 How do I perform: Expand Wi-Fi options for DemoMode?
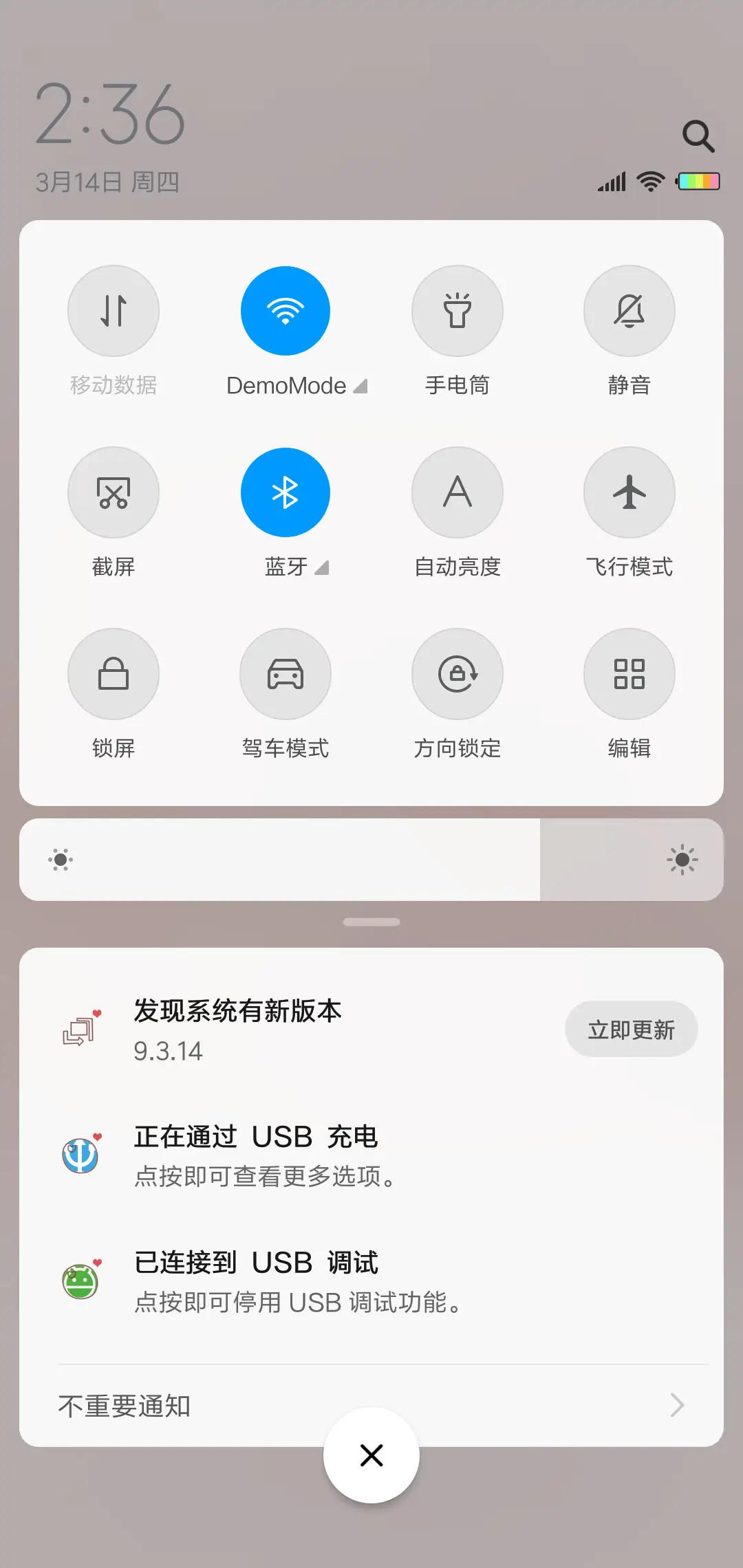click(360, 385)
